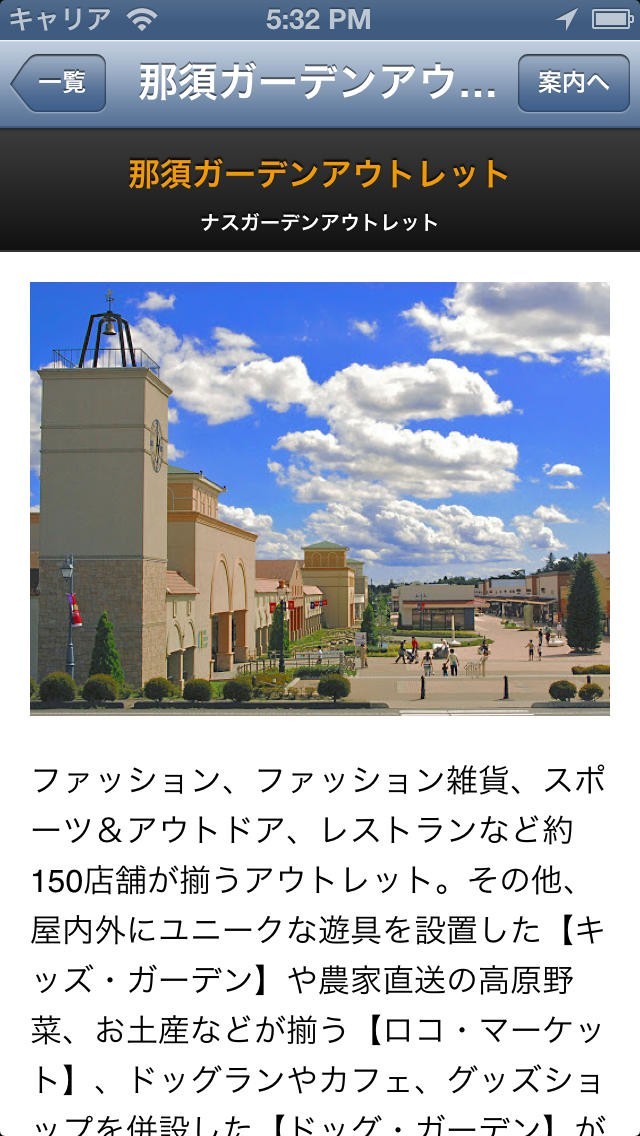This screenshot has height=1136, width=640.
Task: Go back to the 一覧 list
Action: (60, 83)
